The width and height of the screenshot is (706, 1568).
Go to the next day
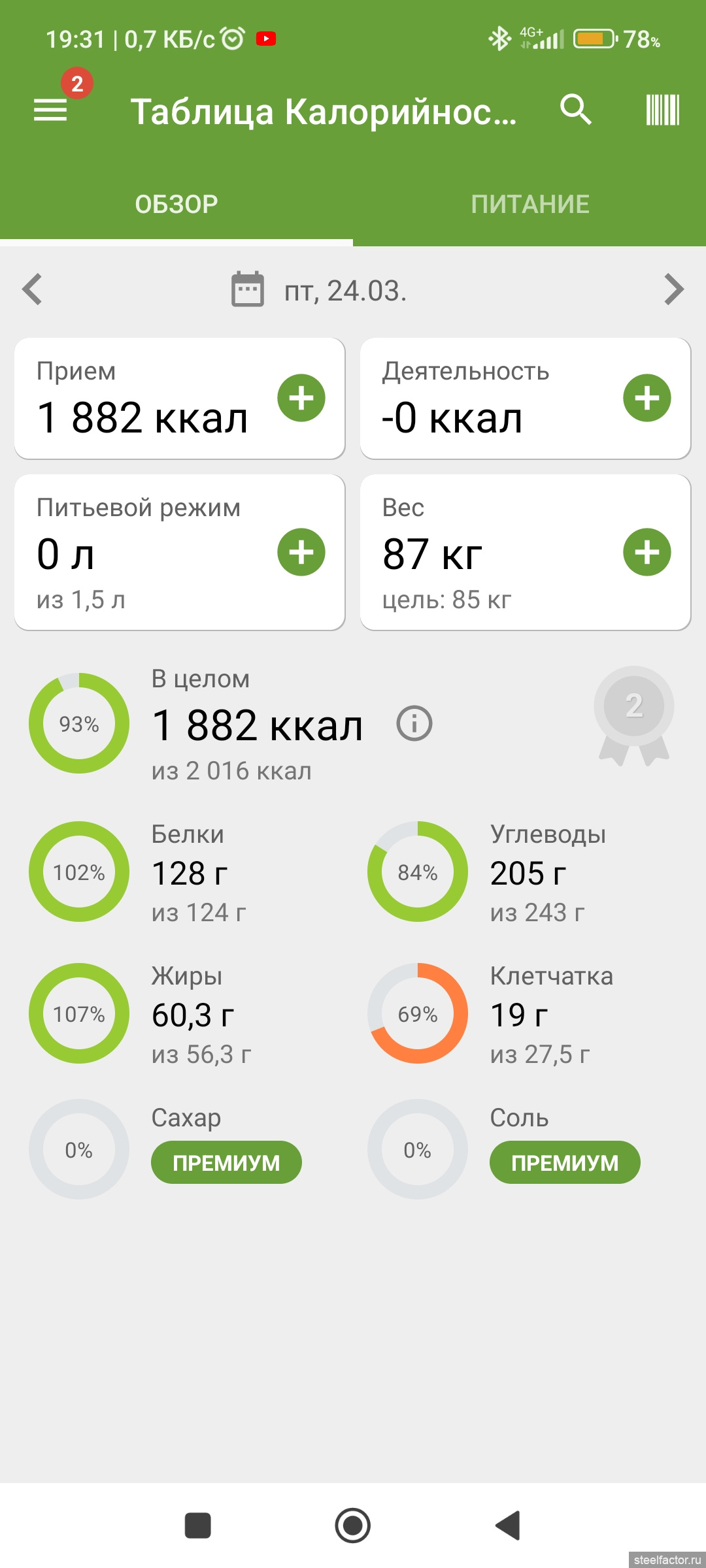674,289
